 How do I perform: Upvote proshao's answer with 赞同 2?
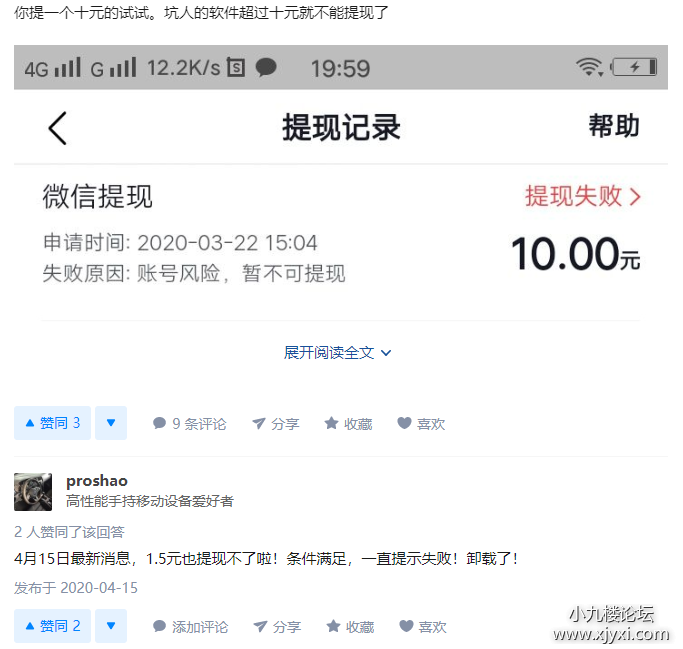52,626
